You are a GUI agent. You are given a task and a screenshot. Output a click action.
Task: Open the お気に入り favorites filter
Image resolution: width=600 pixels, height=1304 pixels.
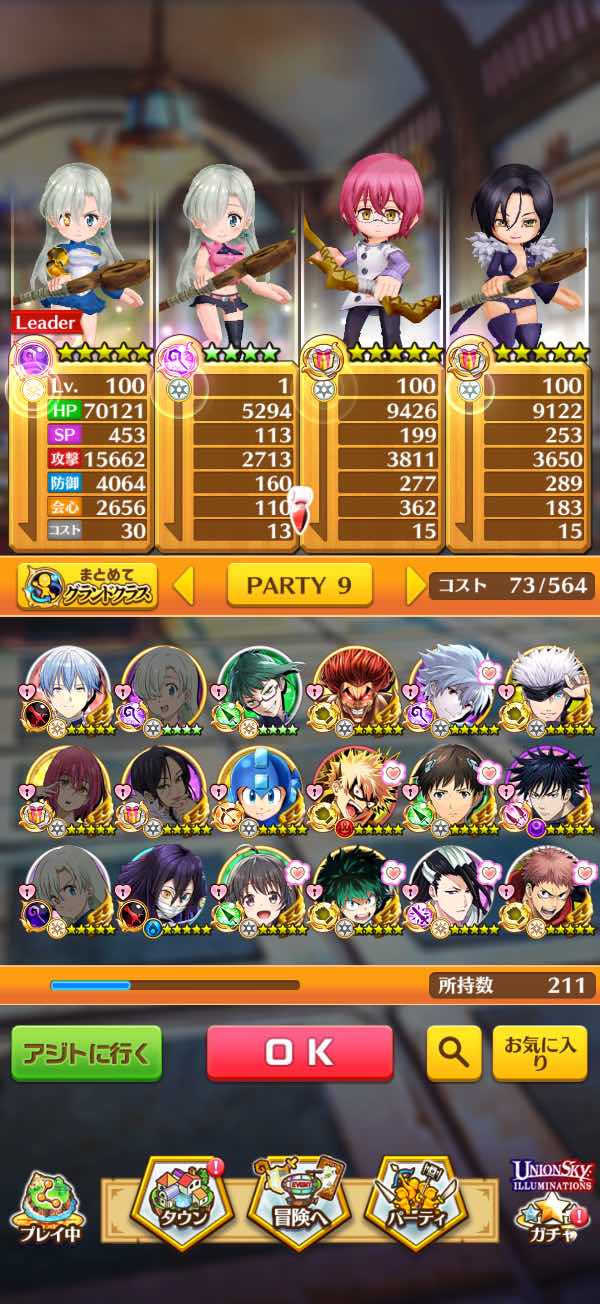(540, 1053)
